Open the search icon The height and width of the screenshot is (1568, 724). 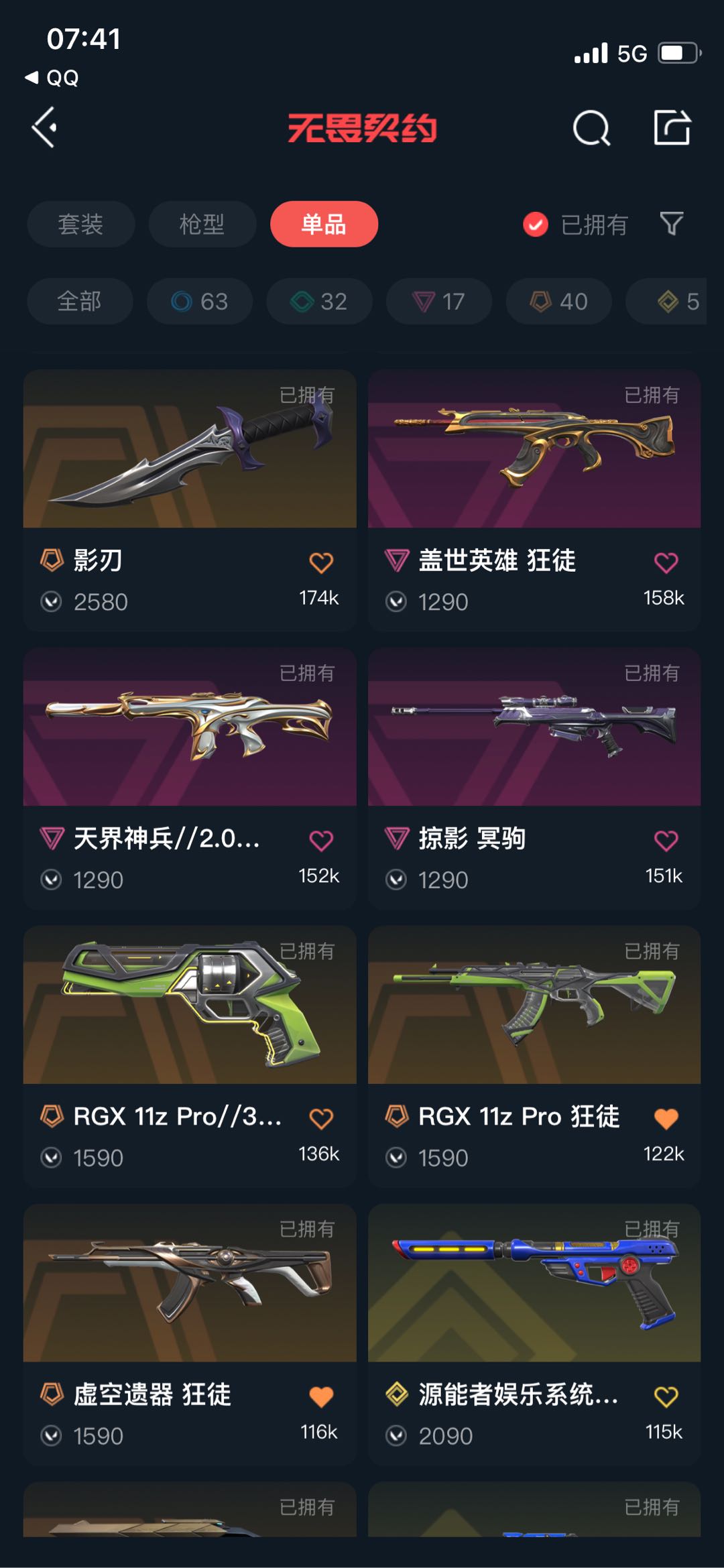point(591,127)
